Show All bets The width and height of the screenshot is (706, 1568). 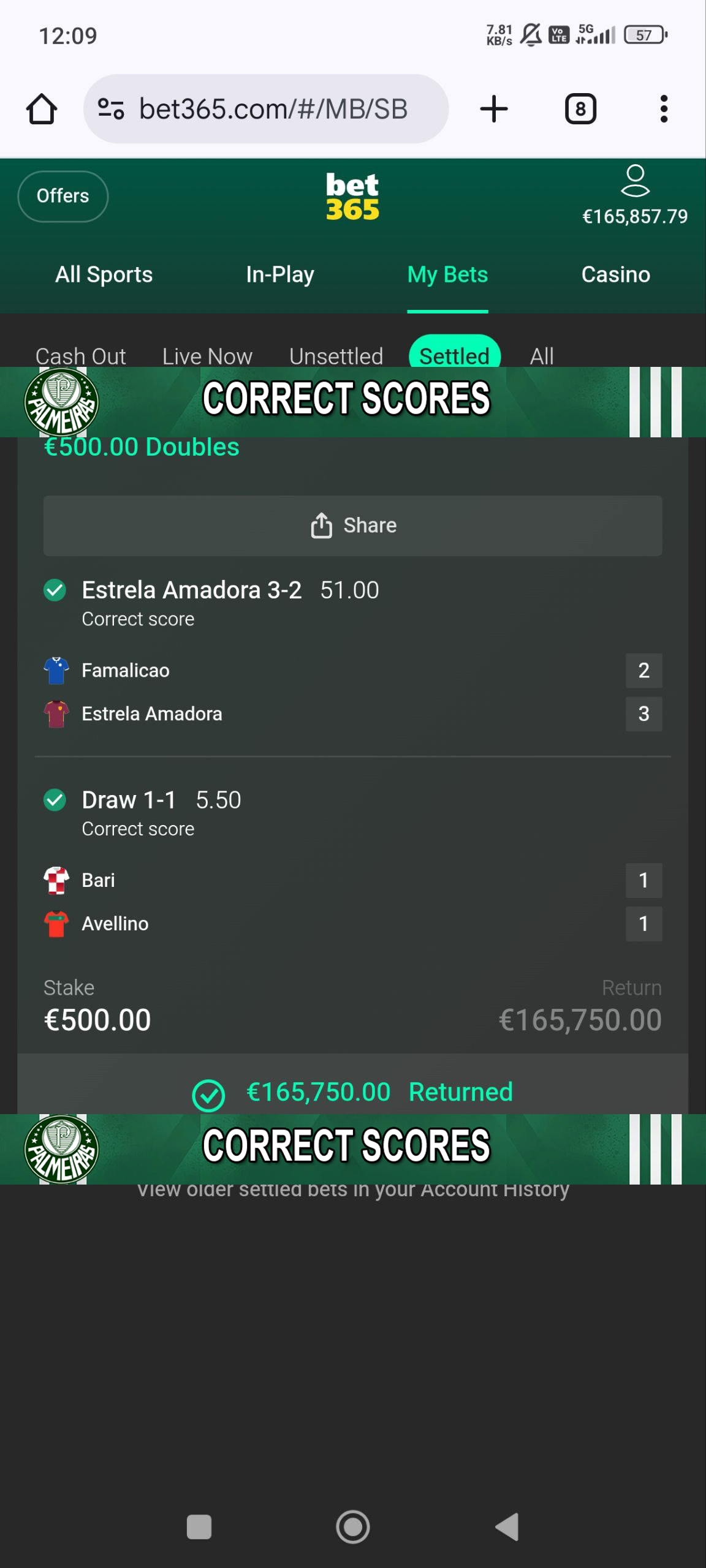tap(542, 355)
